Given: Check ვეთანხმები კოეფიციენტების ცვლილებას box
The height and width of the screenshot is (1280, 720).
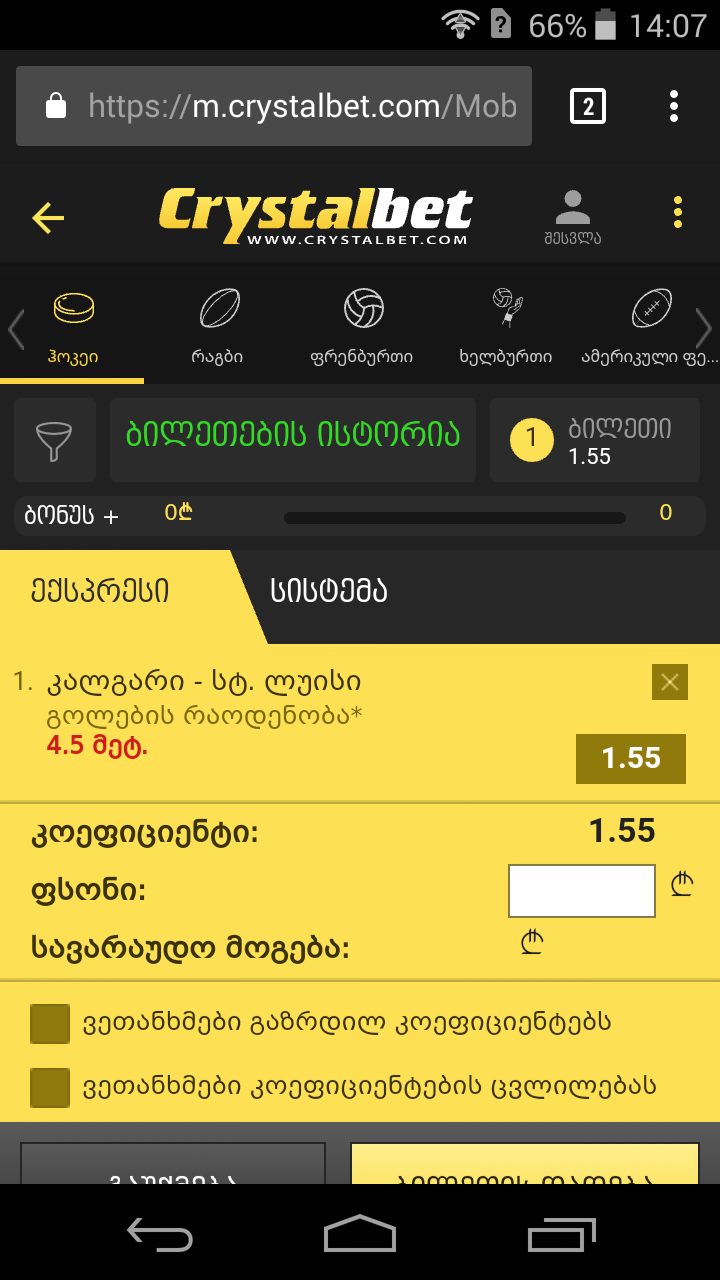Looking at the screenshot, I should [x=50, y=1087].
